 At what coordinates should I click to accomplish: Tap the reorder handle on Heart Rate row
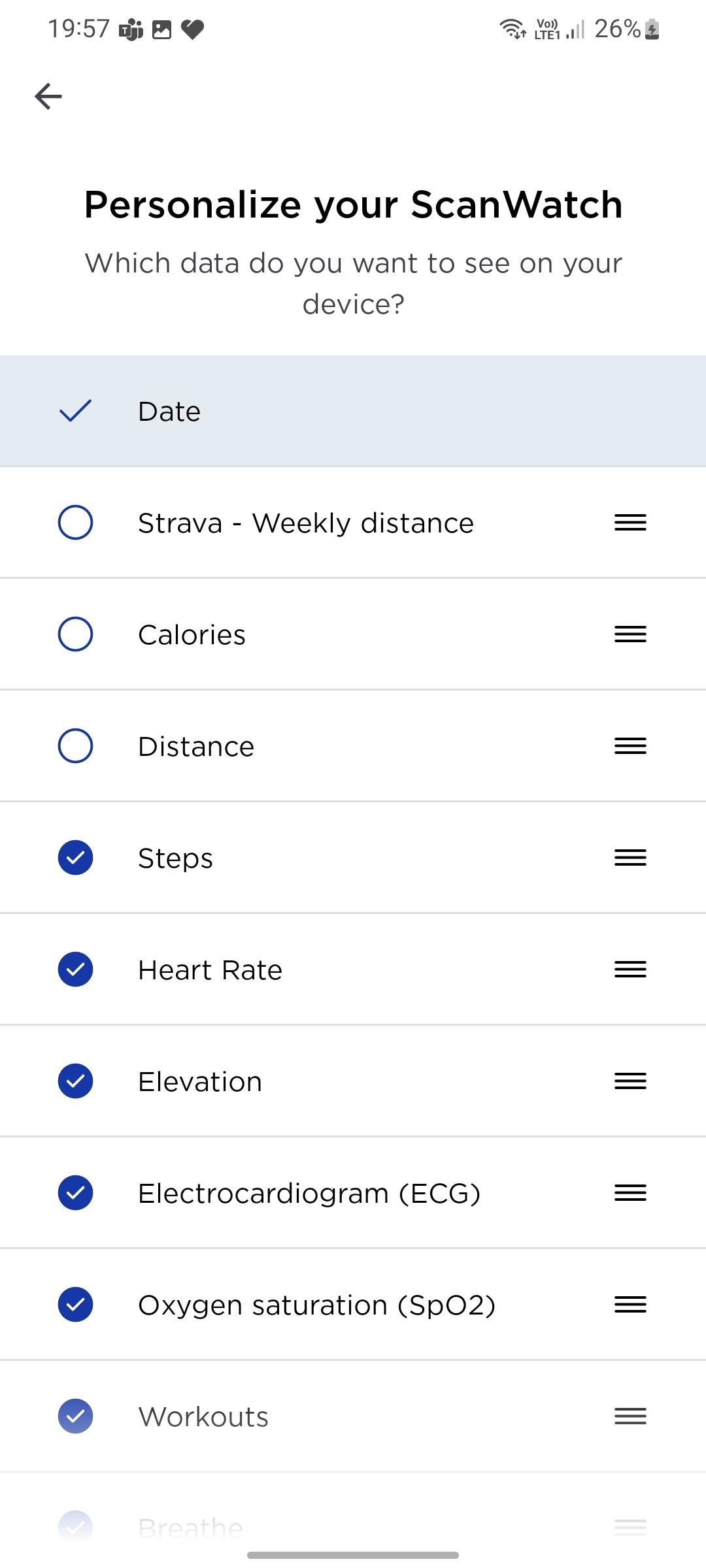pyautogui.click(x=630, y=970)
